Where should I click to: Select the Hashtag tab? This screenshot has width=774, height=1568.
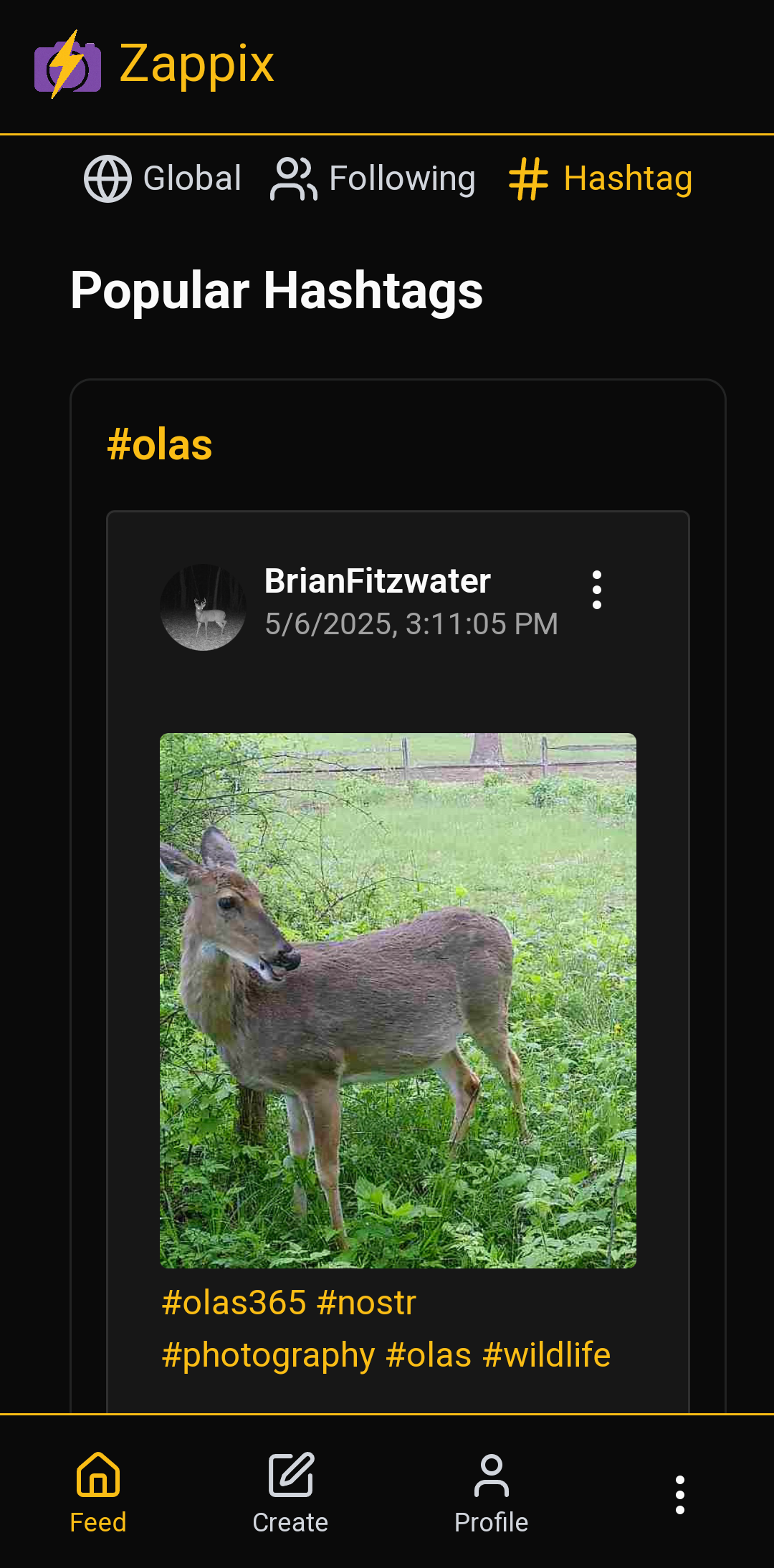601,178
